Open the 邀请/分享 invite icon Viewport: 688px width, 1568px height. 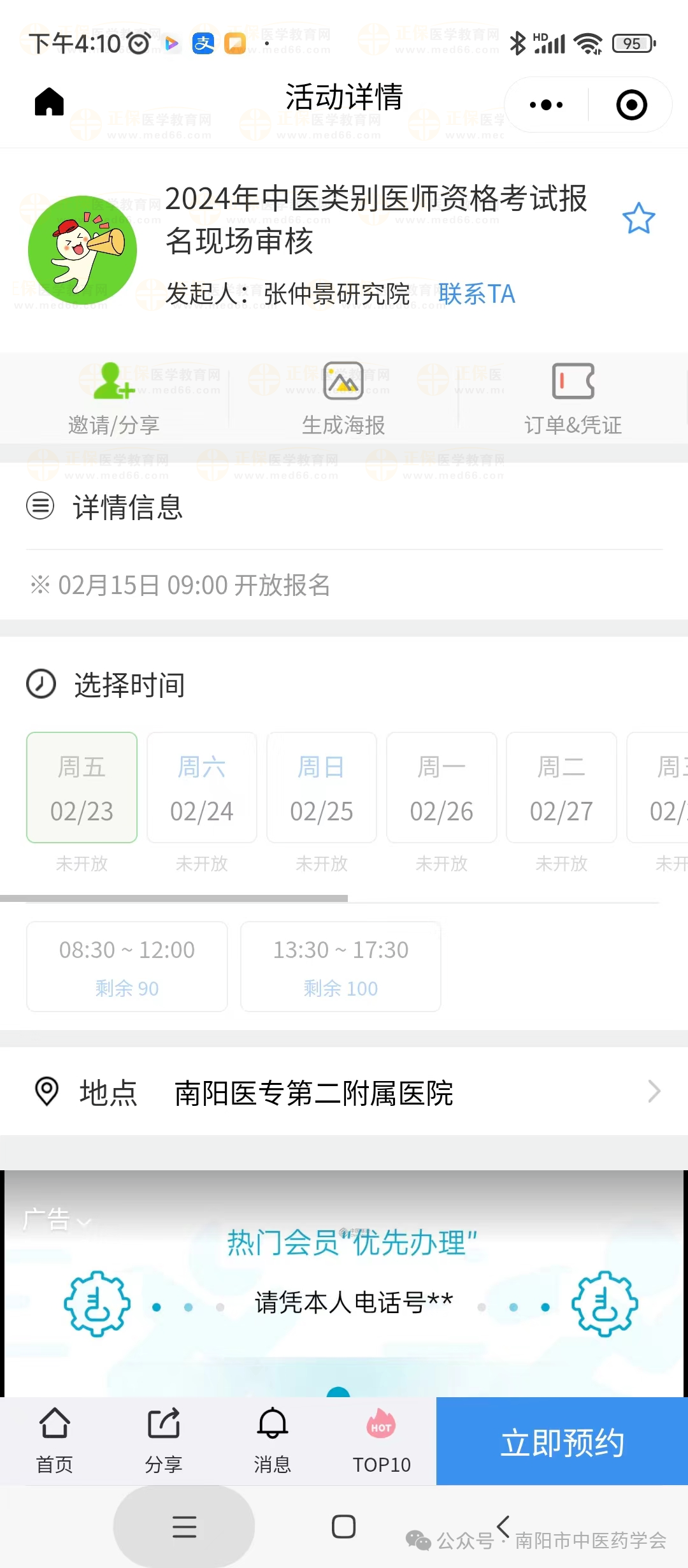coord(113,381)
